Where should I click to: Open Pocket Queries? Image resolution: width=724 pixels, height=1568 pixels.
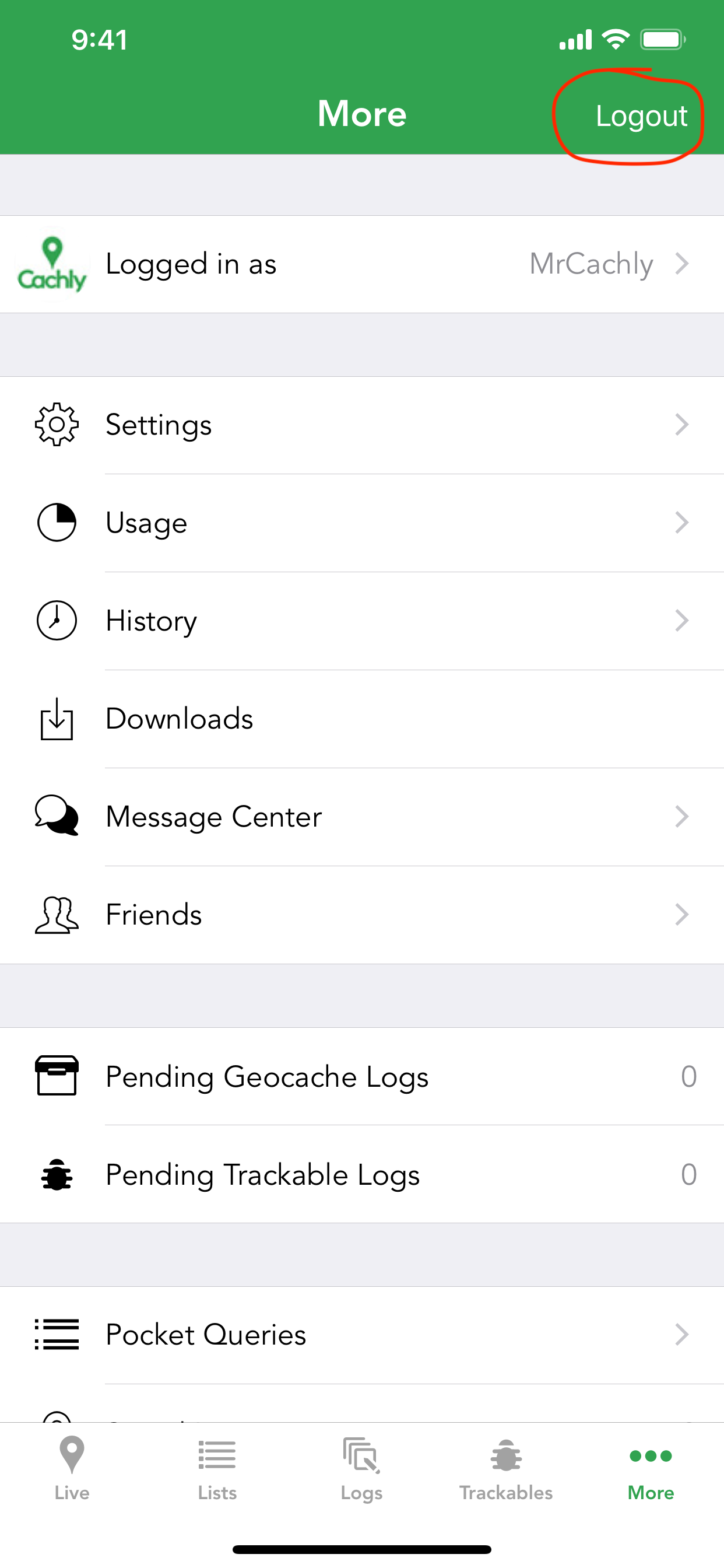pyautogui.click(x=362, y=1335)
